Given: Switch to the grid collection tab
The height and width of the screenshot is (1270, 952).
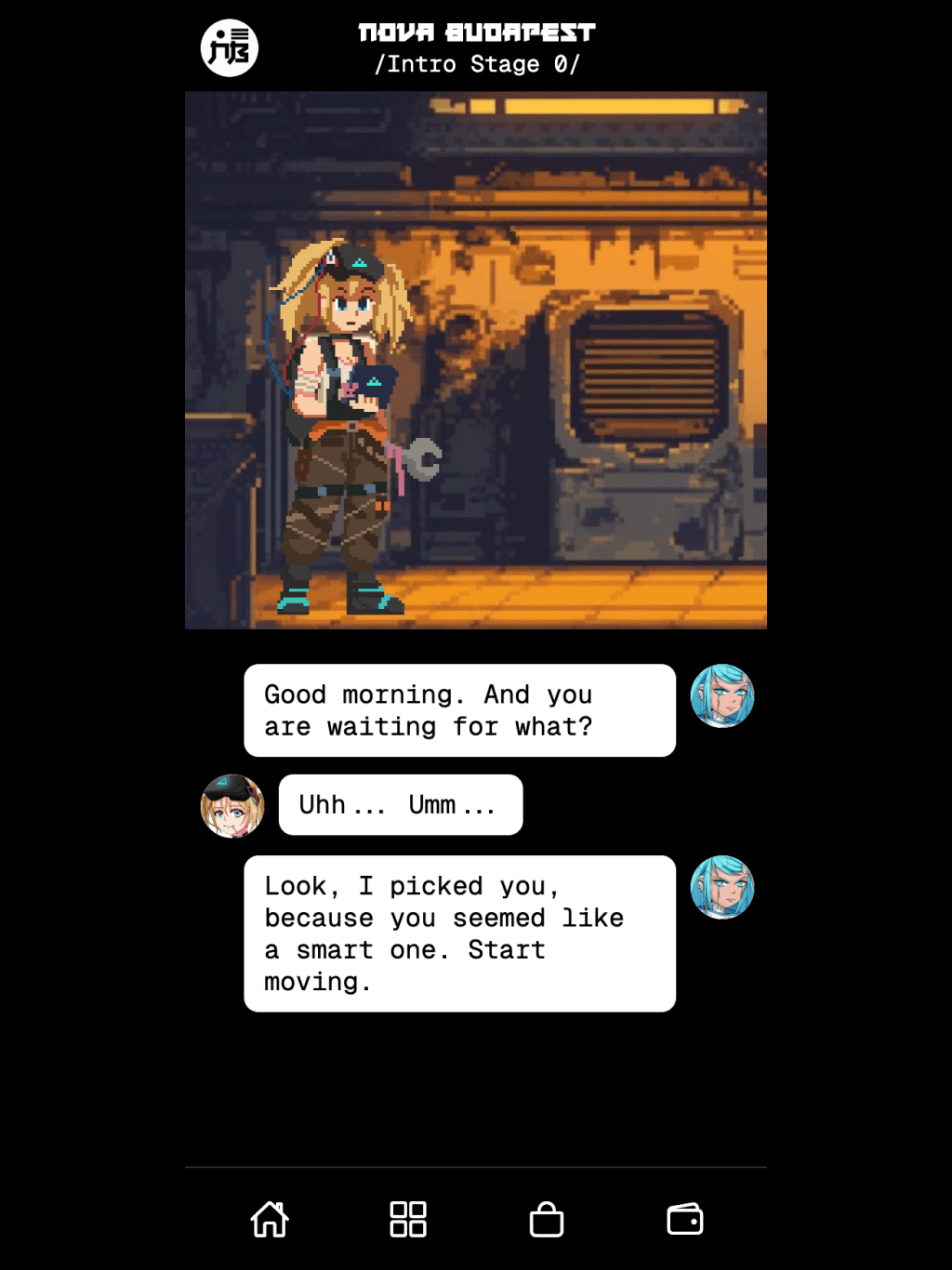Looking at the screenshot, I should pyautogui.click(x=408, y=1219).
